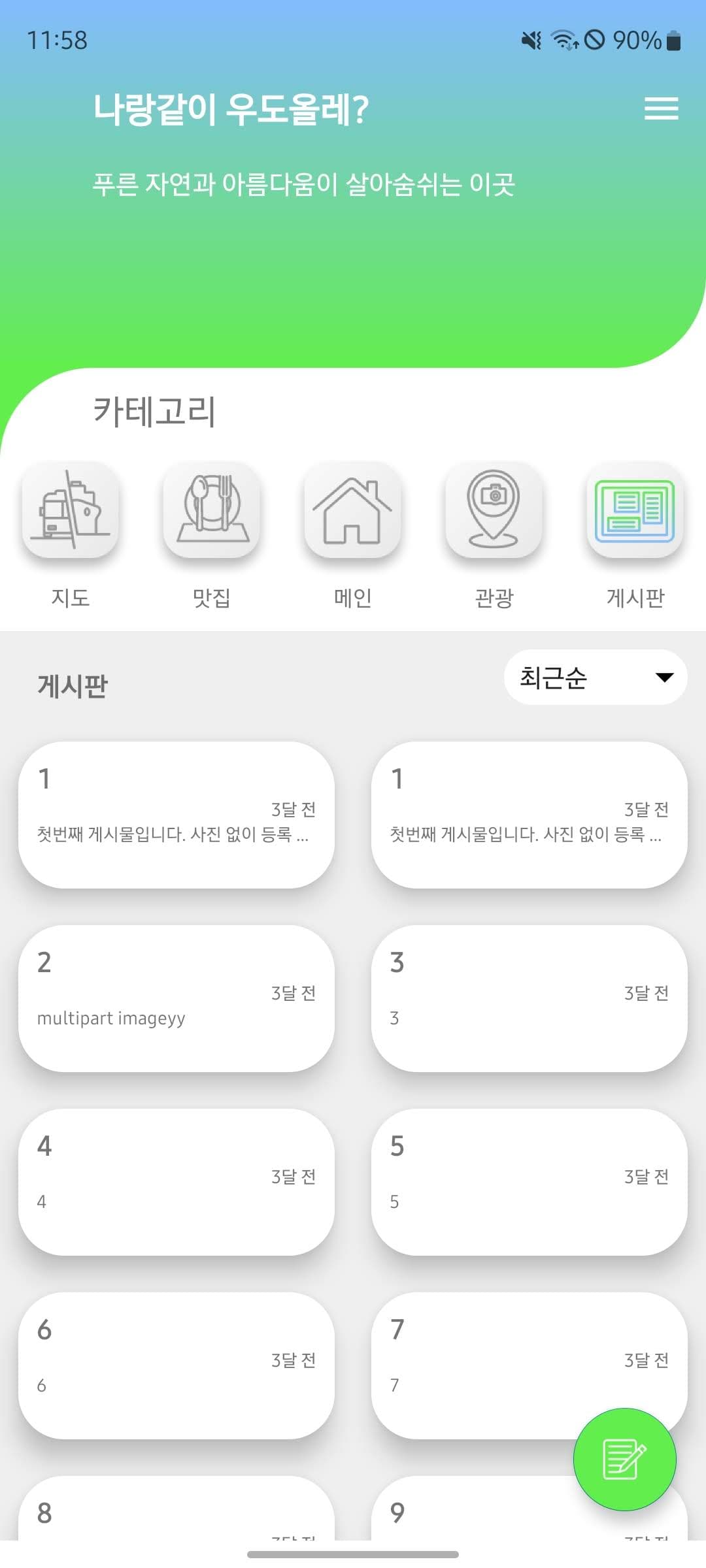
Task: Go to the 메인 home category
Action: click(353, 510)
